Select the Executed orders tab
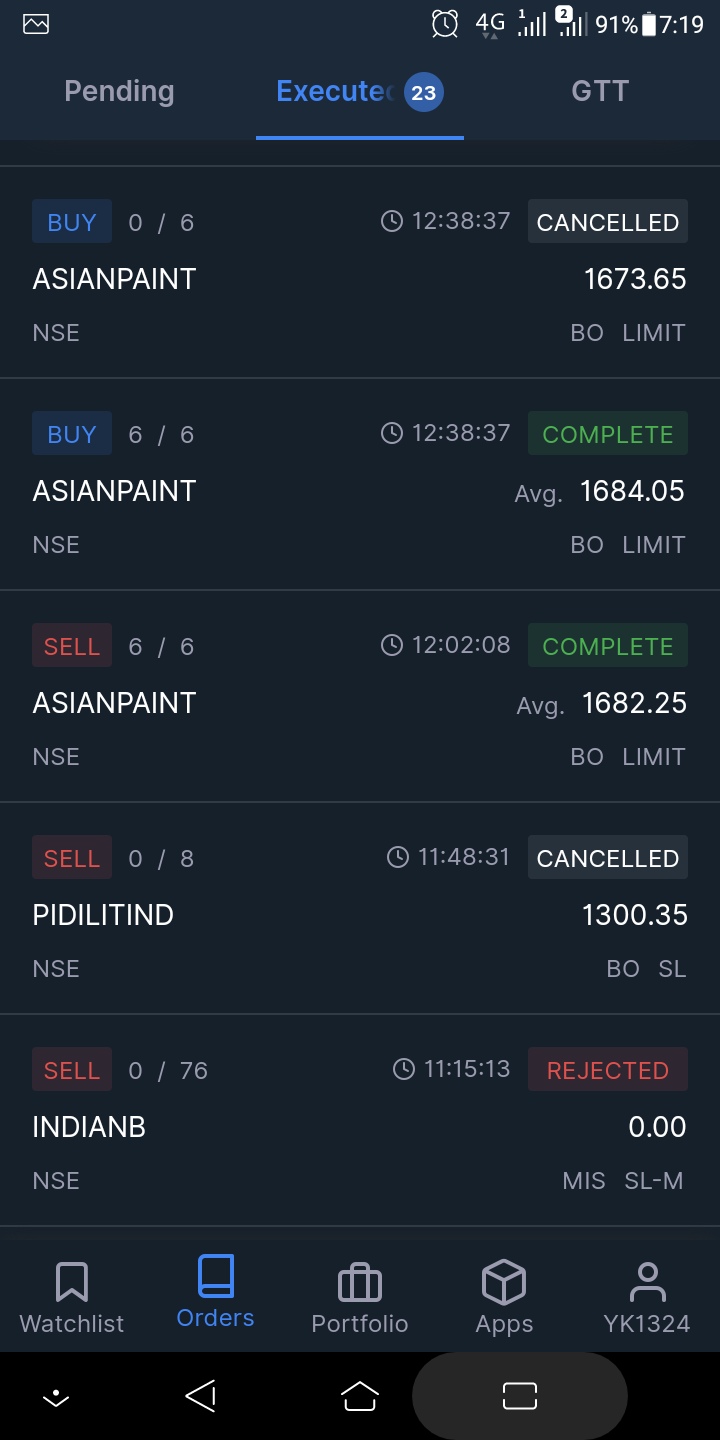The height and width of the screenshot is (1440, 720). (358, 92)
